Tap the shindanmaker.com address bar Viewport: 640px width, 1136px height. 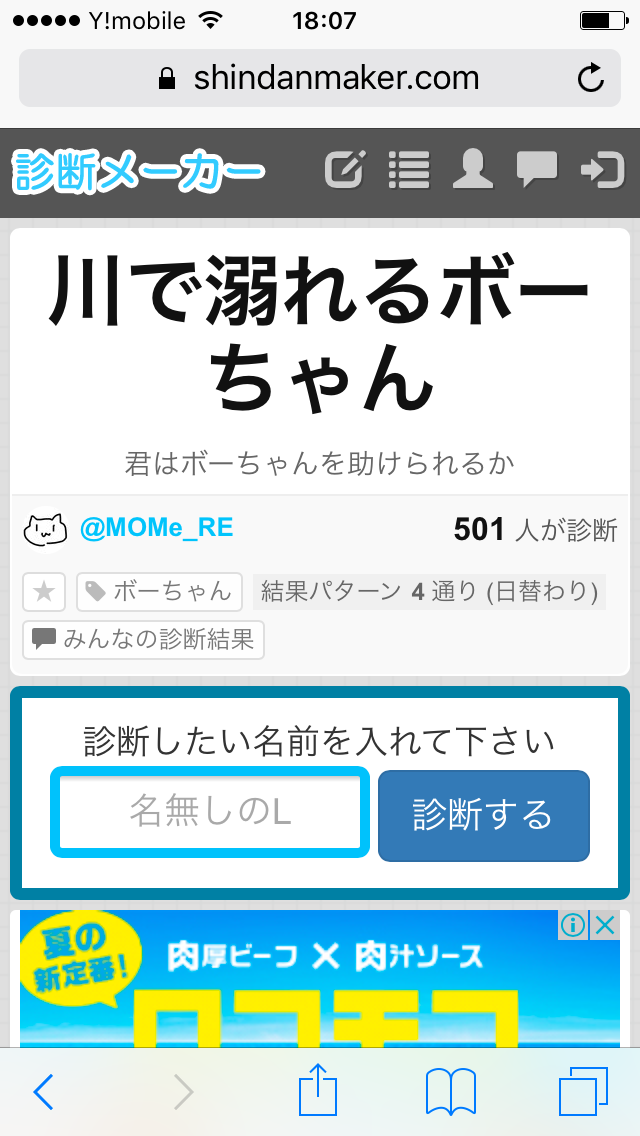click(320, 78)
